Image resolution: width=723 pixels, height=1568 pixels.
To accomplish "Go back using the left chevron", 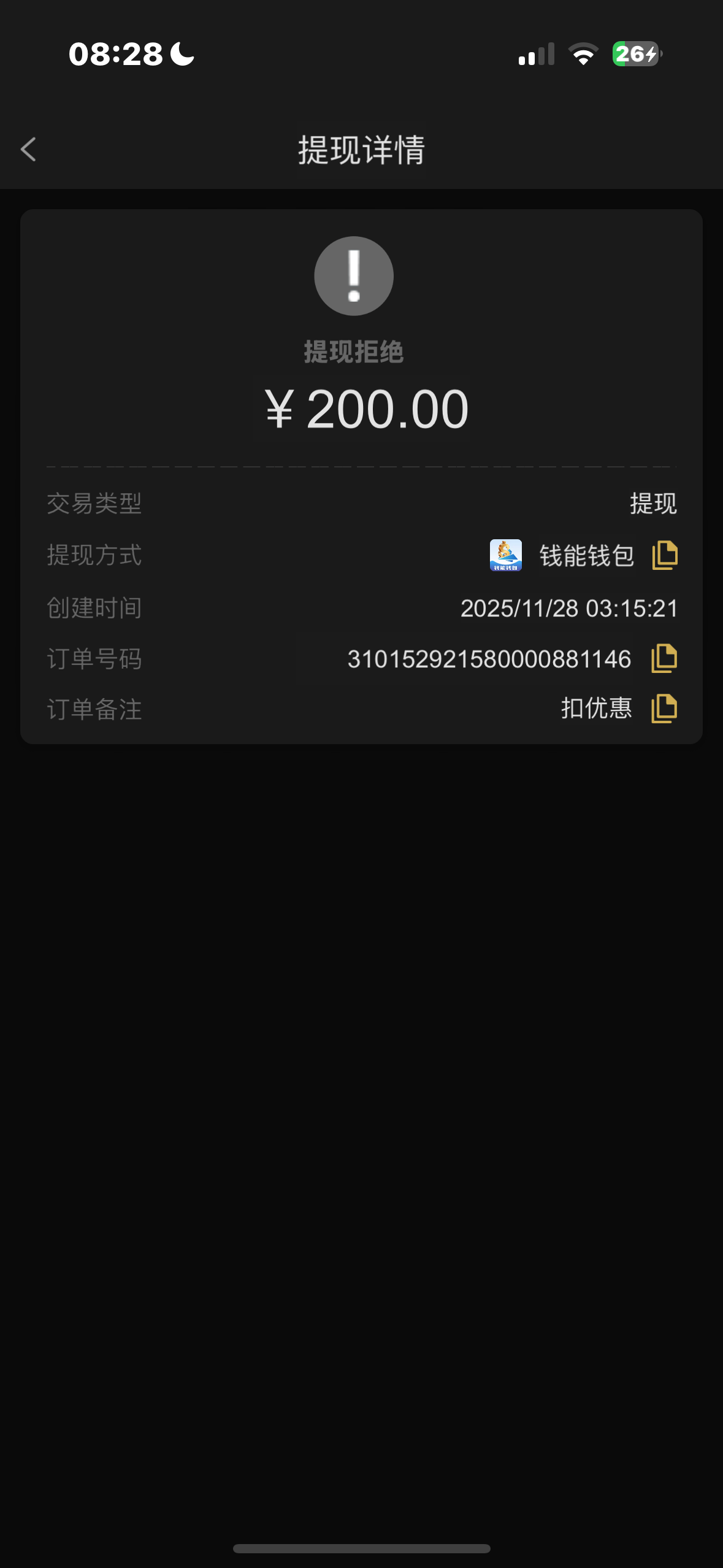I will 28,149.
